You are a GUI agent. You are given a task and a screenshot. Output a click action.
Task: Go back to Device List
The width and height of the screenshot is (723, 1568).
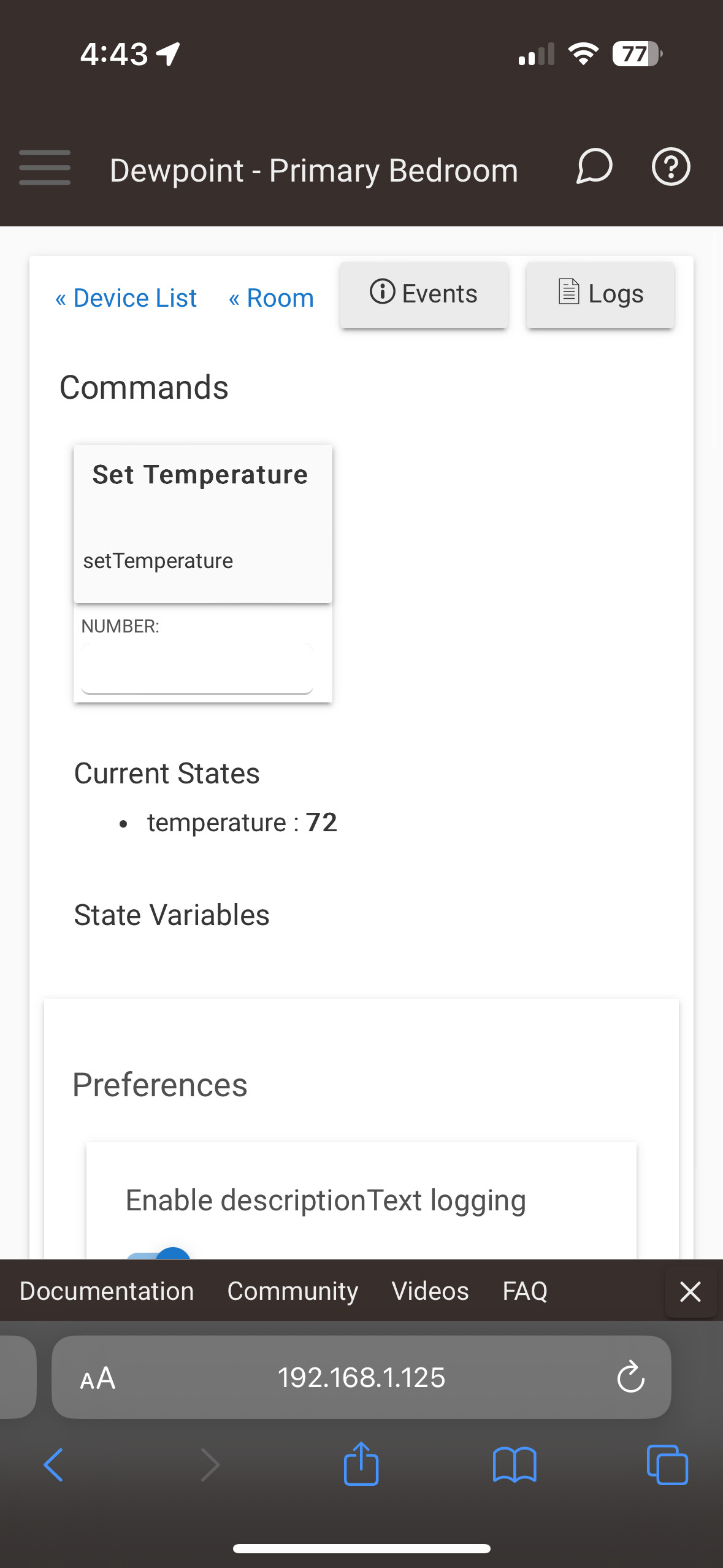[126, 298]
